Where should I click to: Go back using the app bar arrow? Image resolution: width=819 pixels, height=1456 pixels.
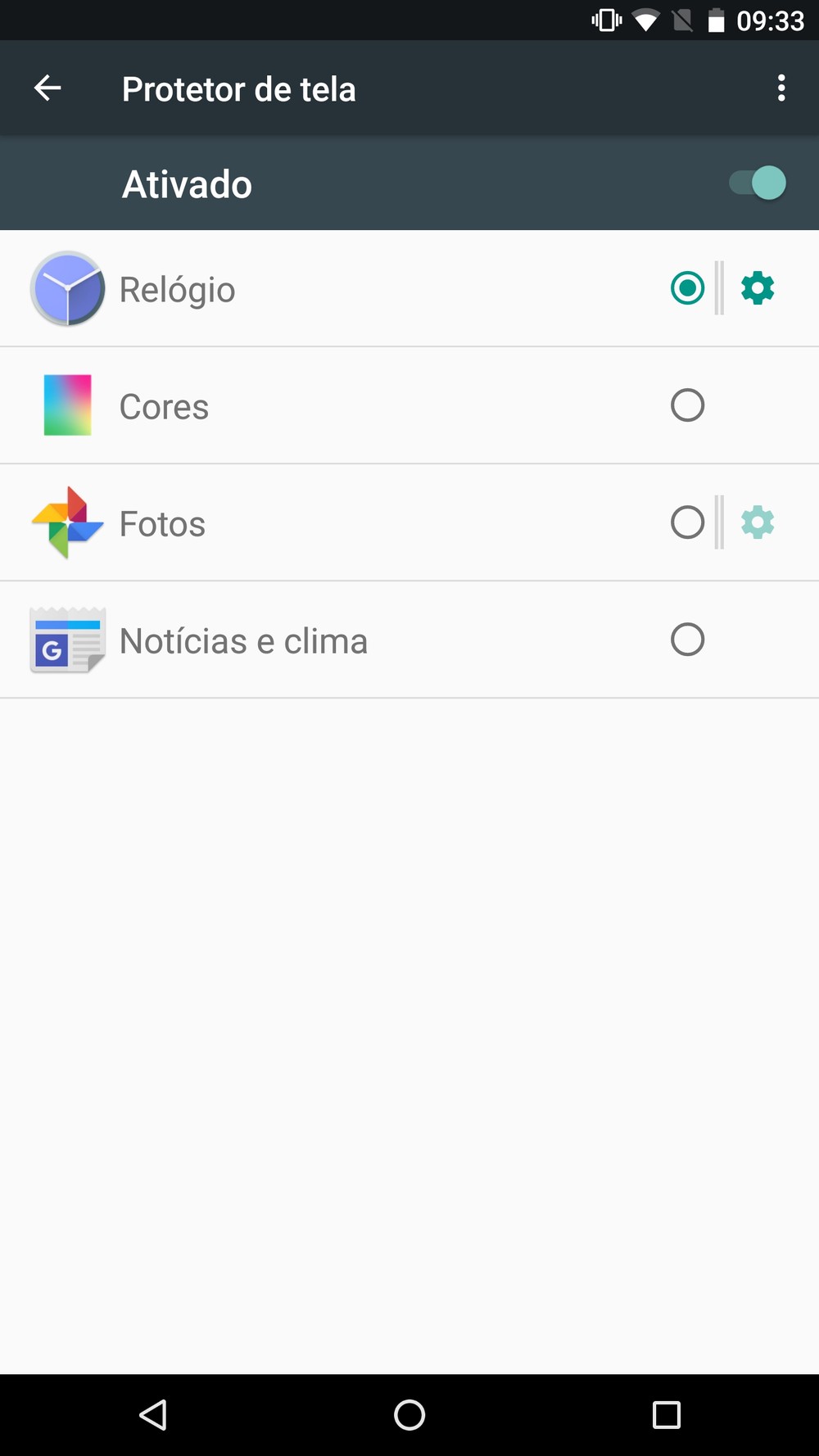point(48,88)
